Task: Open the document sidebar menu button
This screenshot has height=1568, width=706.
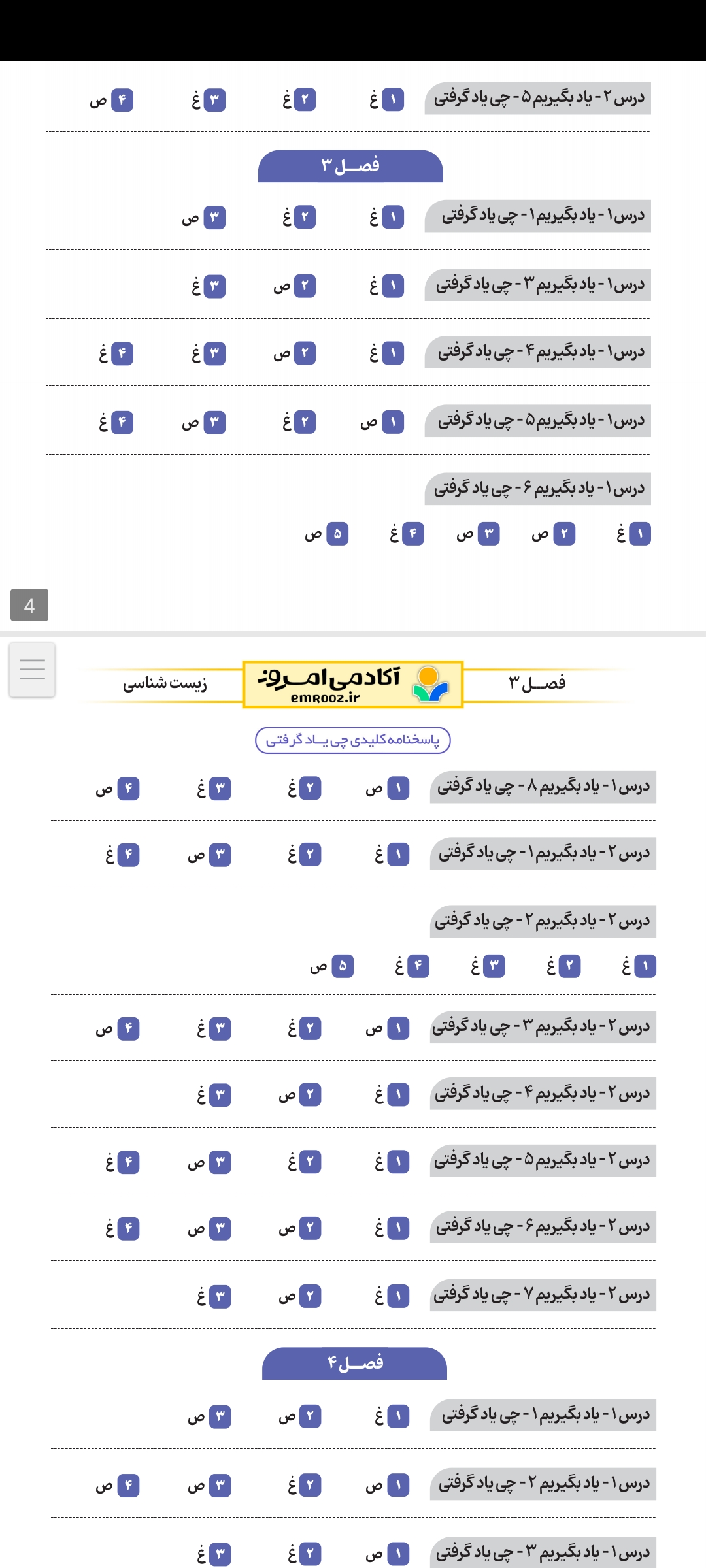Action: [x=32, y=670]
